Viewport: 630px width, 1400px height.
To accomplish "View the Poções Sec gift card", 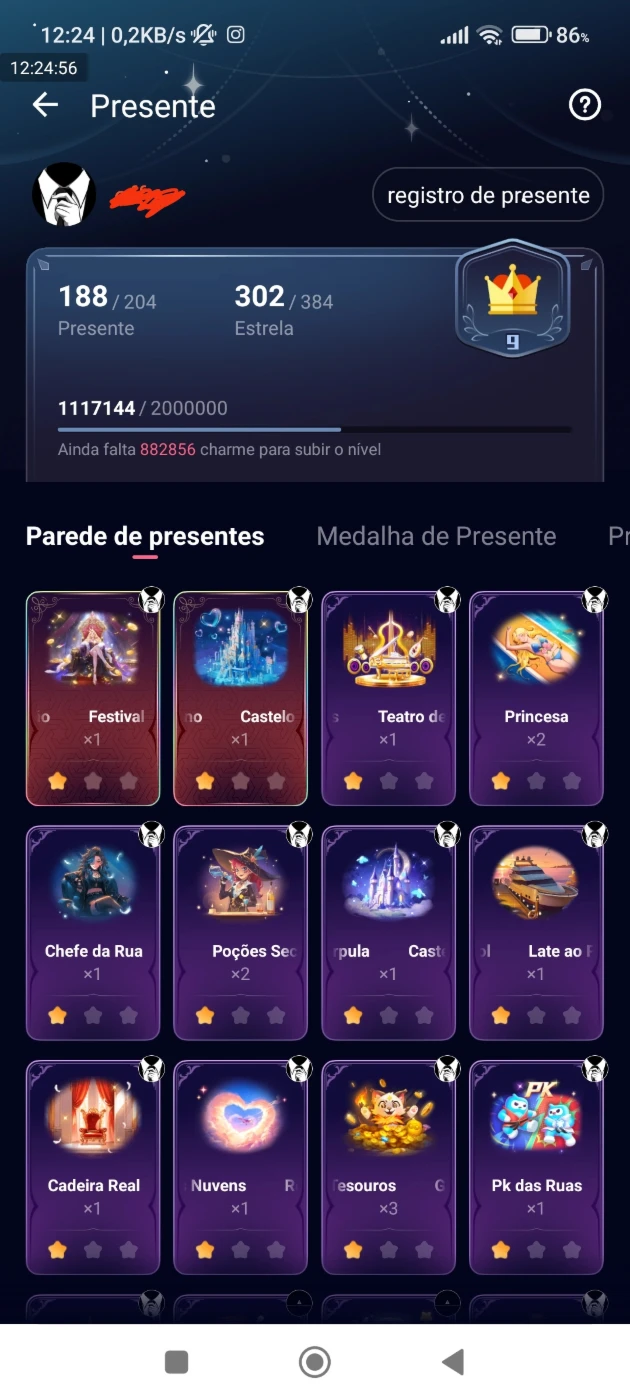I will point(241,933).
